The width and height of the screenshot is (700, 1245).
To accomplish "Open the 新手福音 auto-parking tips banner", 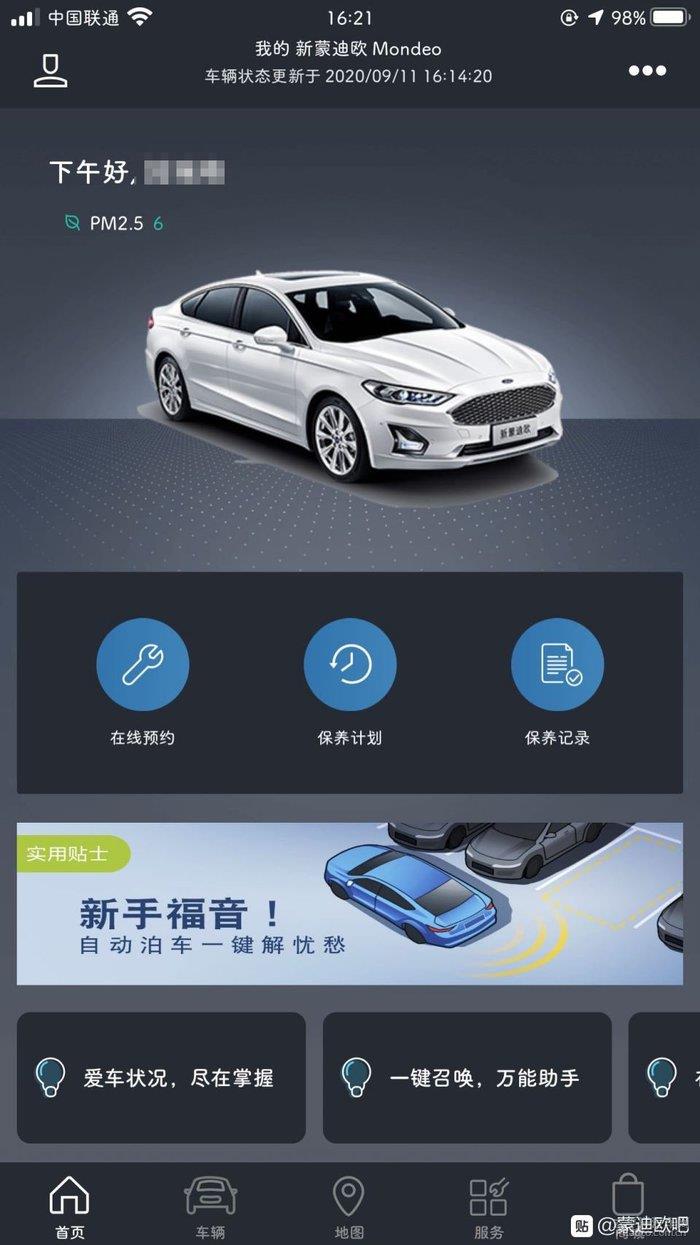I will [350, 903].
